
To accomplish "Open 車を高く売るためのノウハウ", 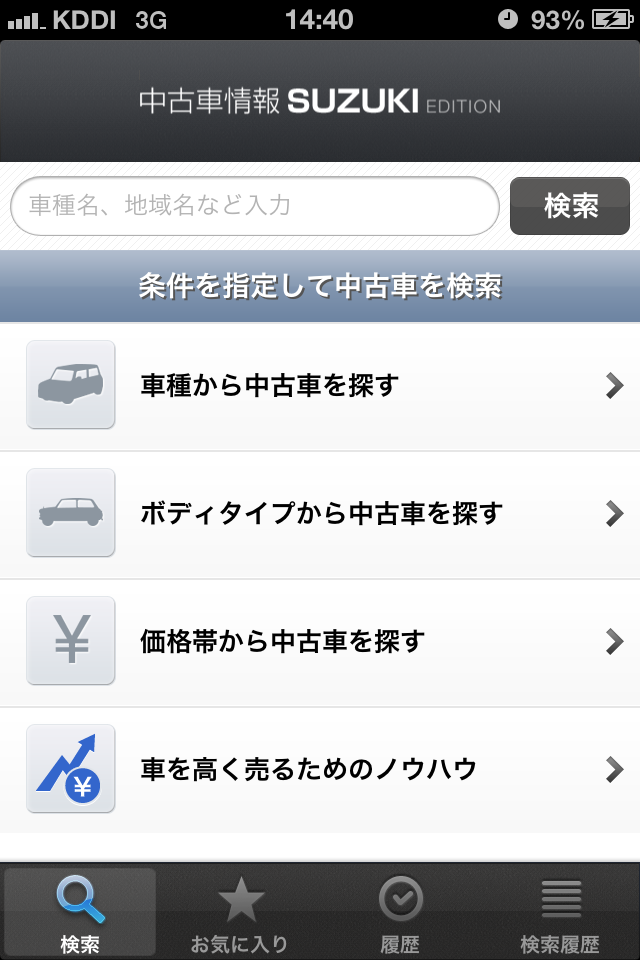I will click(x=320, y=769).
